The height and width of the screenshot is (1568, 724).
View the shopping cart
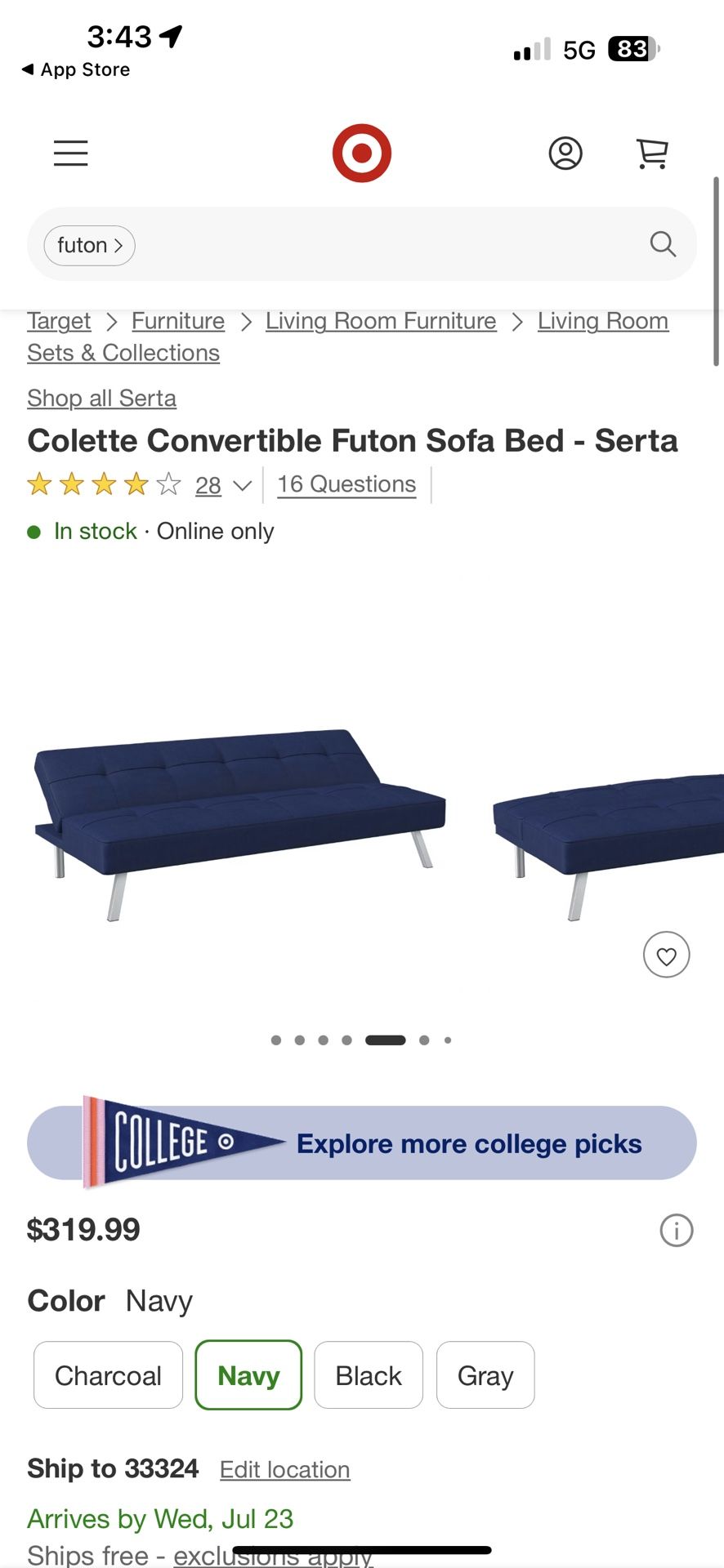tap(652, 153)
